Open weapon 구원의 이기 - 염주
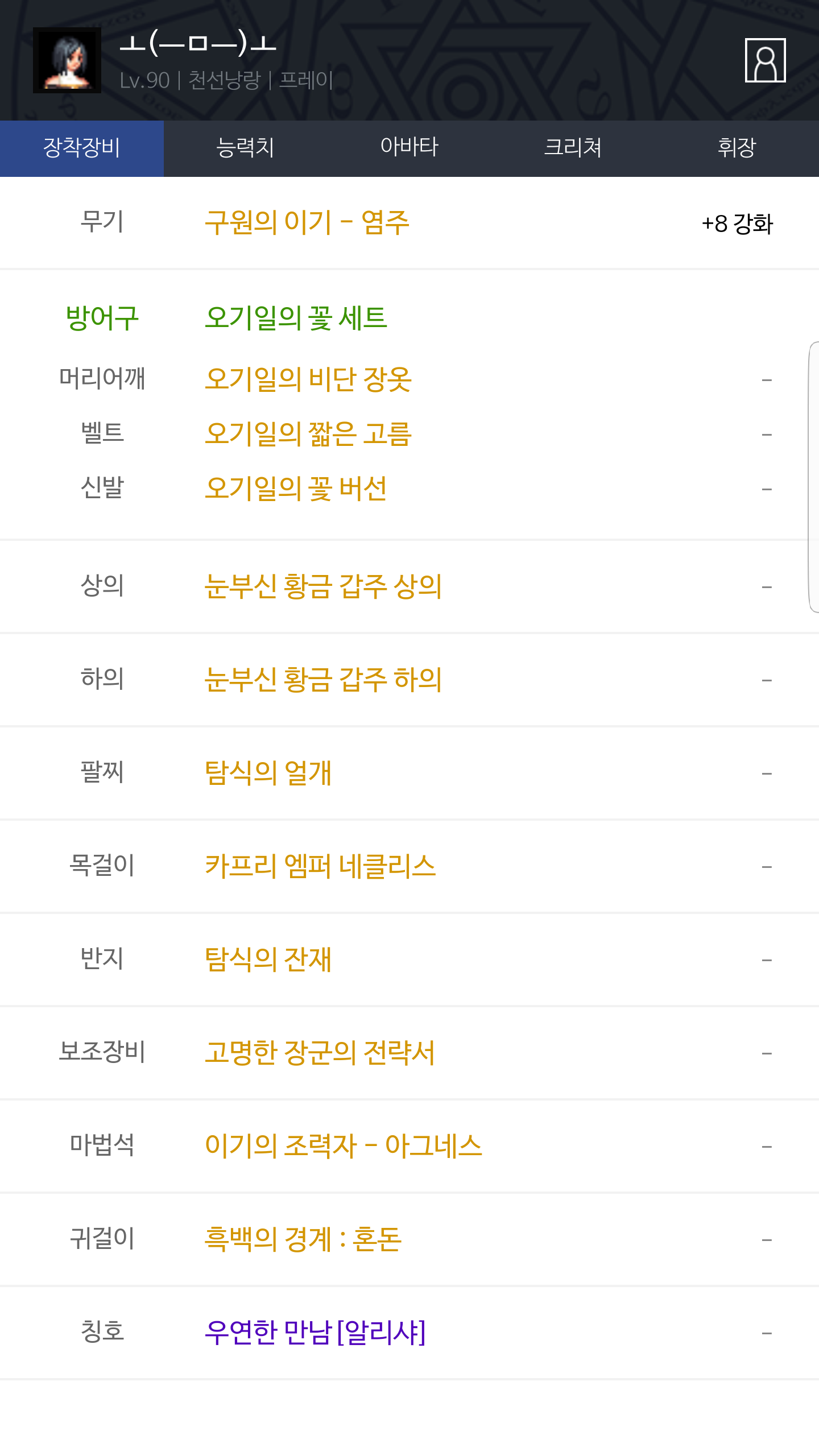The width and height of the screenshot is (819, 1456). (307, 222)
